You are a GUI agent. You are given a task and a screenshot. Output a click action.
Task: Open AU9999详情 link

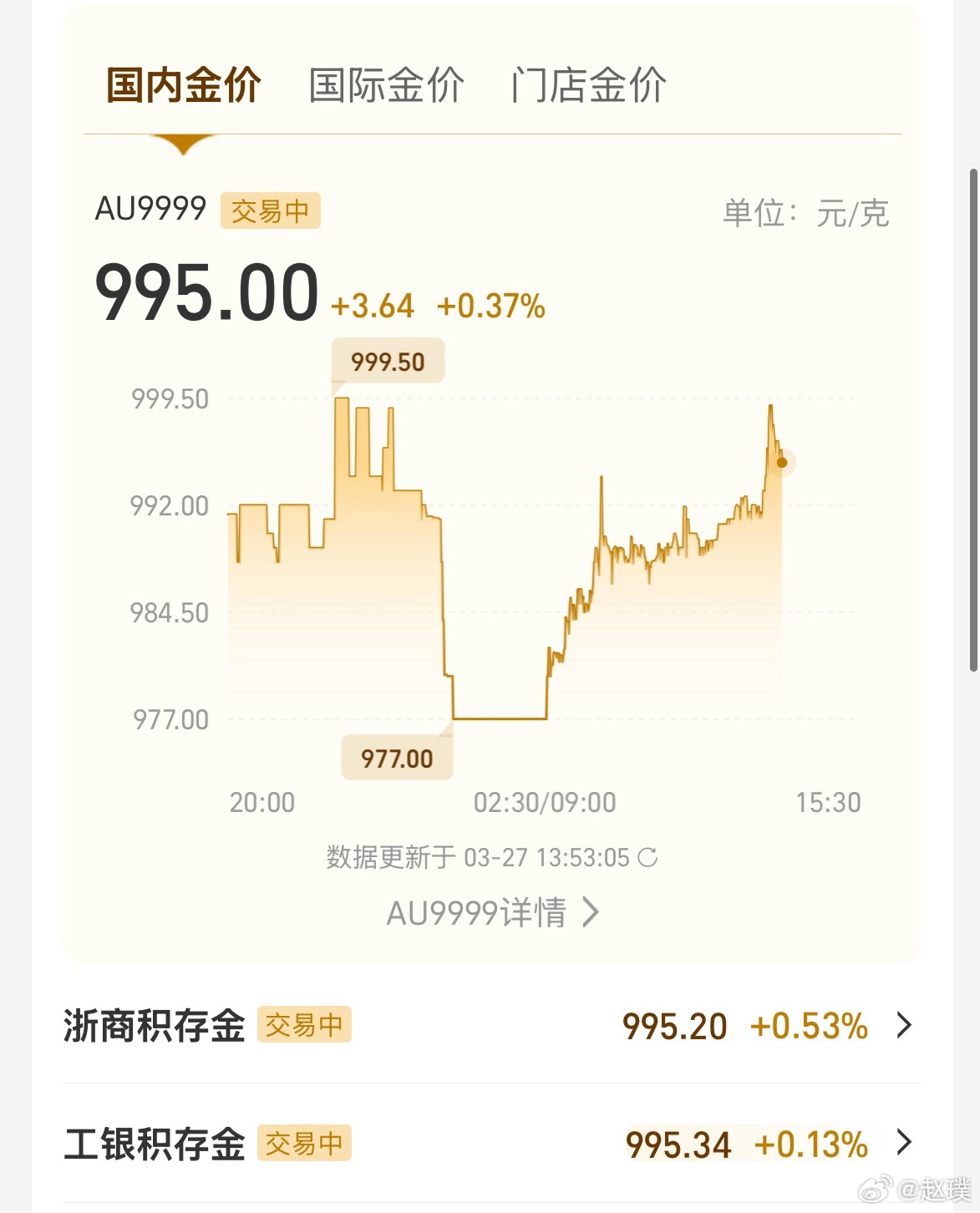[x=493, y=912]
